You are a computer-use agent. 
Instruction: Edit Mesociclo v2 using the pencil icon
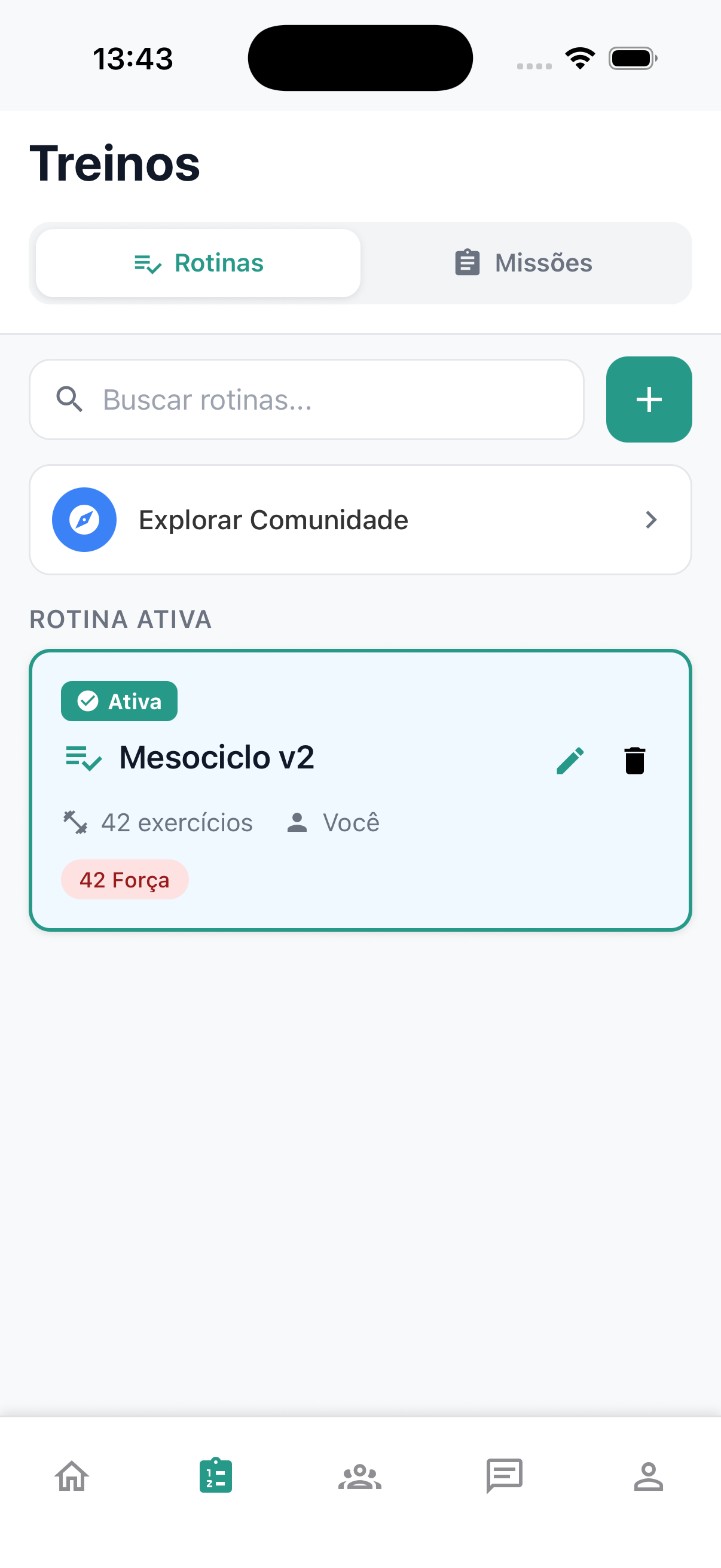571,759
